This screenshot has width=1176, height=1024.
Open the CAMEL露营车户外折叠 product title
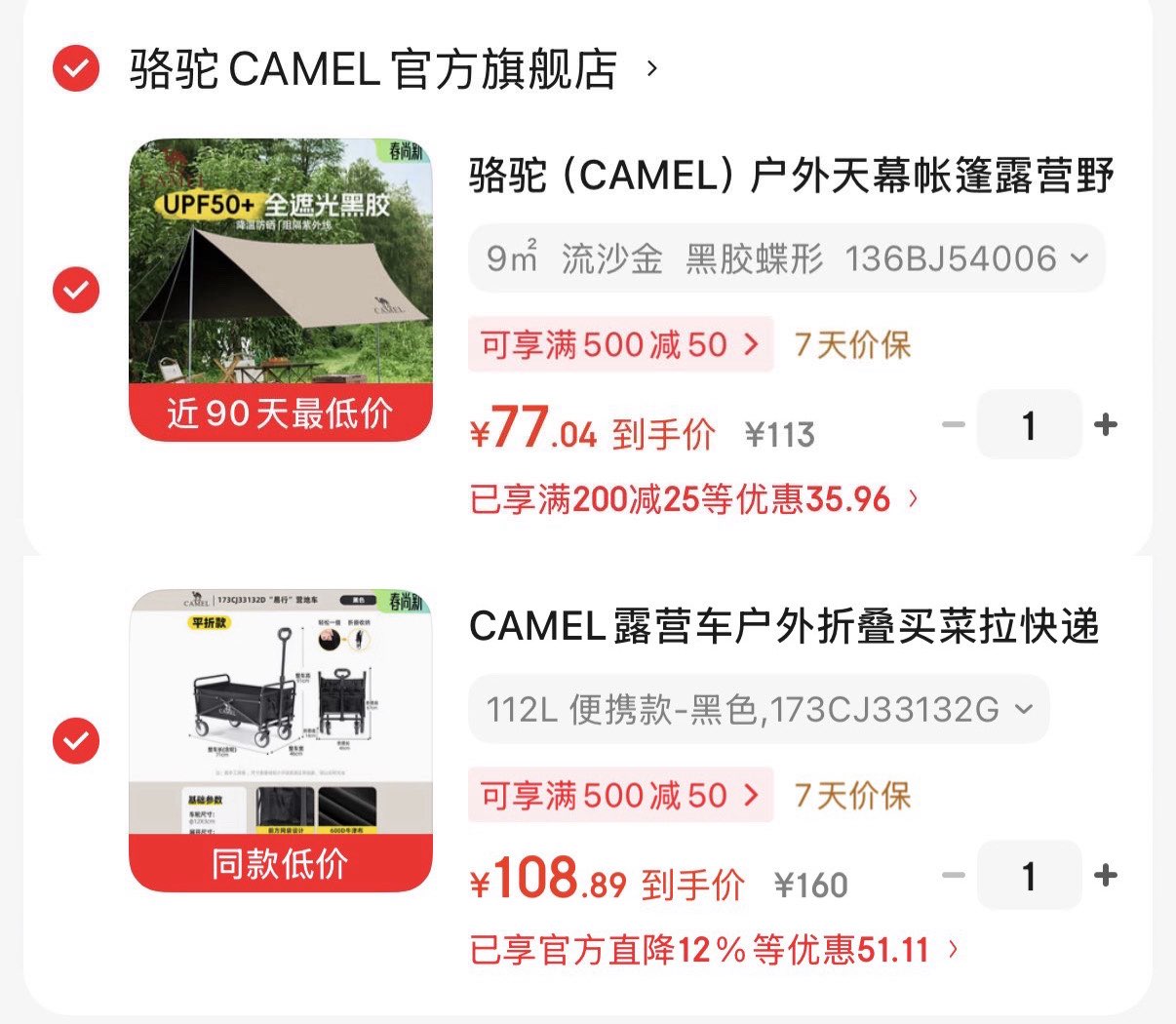tap(784, 627)
